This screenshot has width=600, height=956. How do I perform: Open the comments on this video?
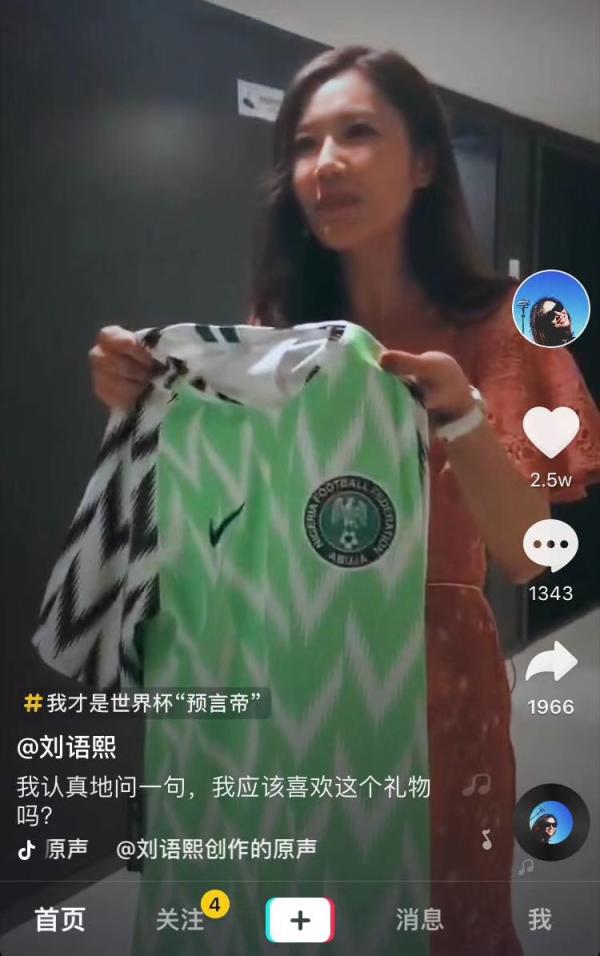tap(551, 548)
